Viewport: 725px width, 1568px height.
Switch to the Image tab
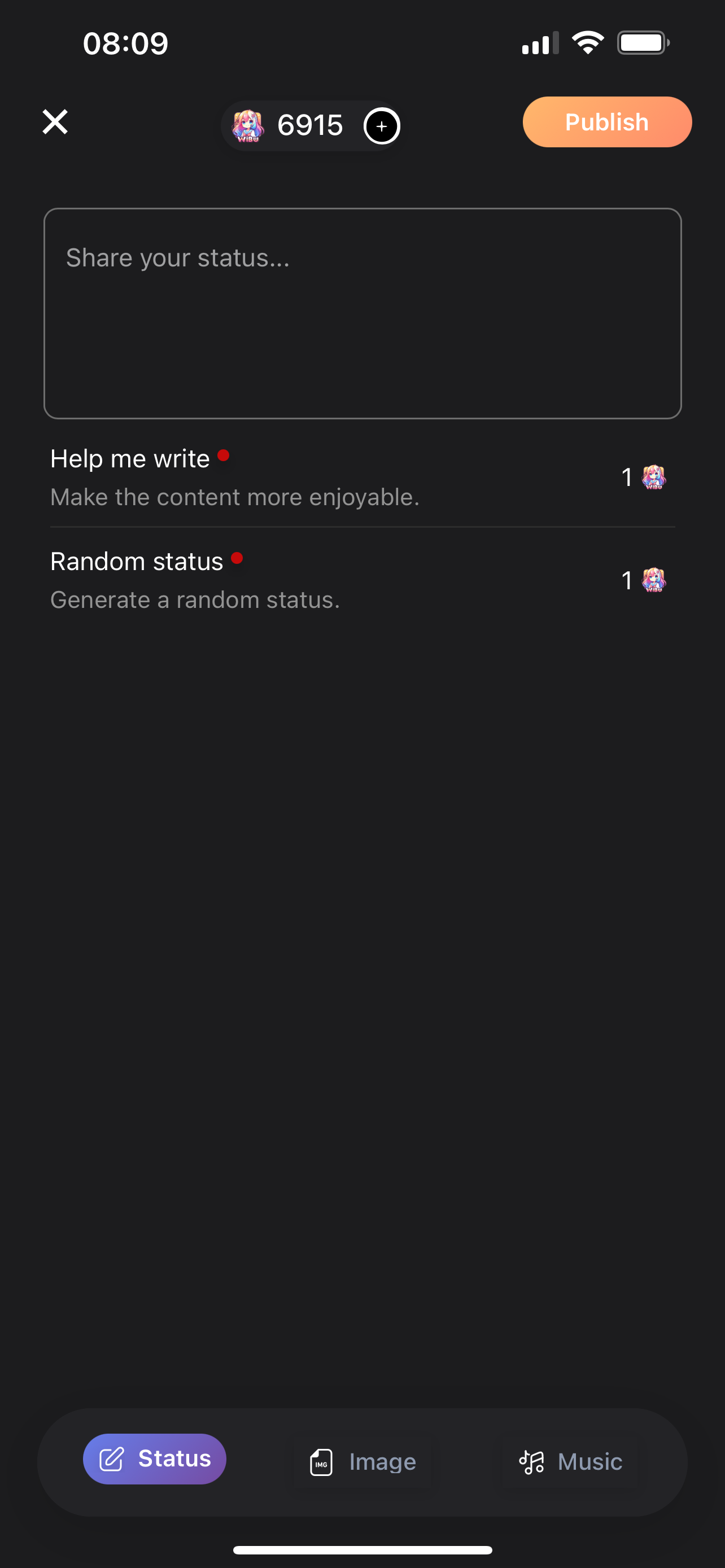(x=364, y=1461)
